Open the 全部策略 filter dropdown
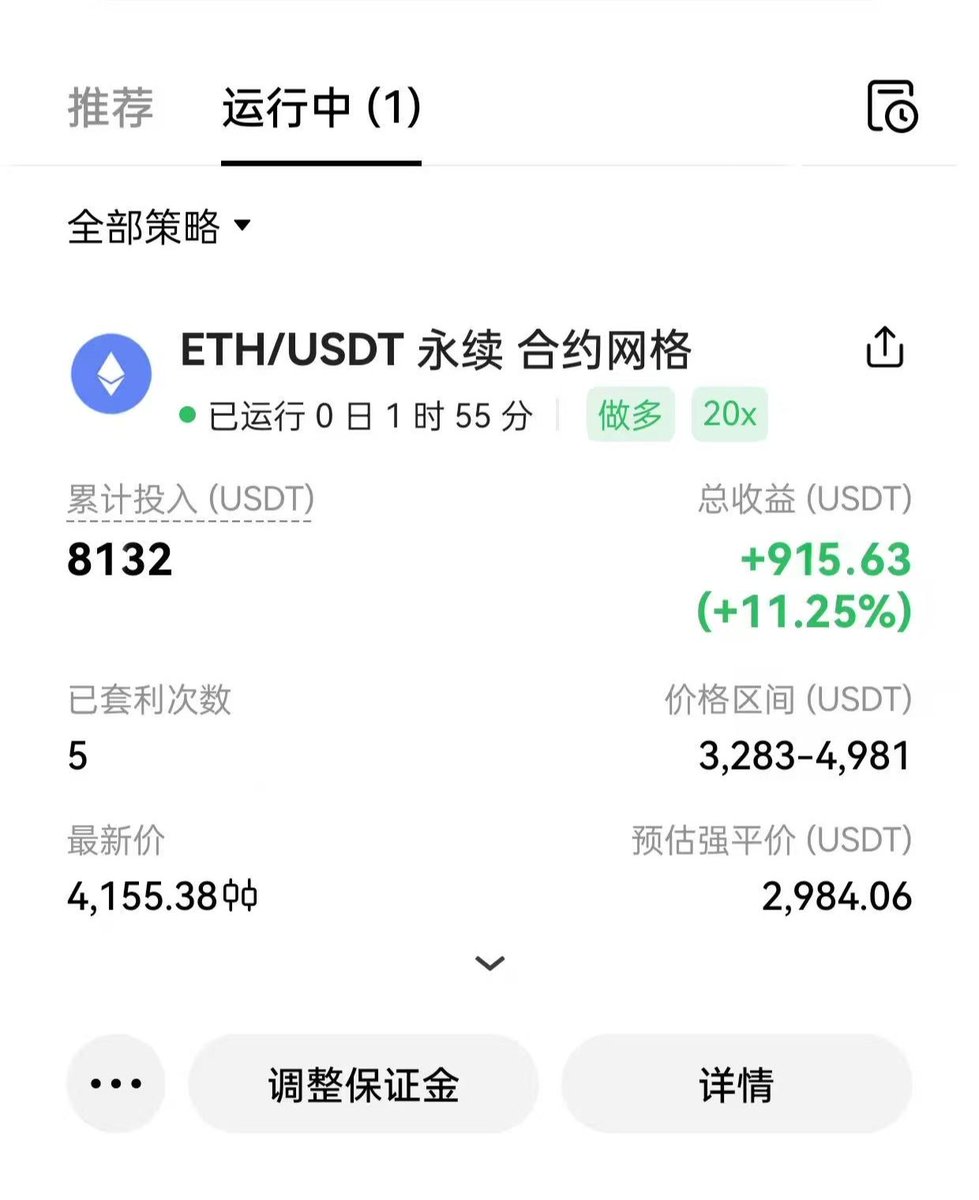Image resolution: width=979 pixels, height=1200 pixels. [x=159, y=227]
